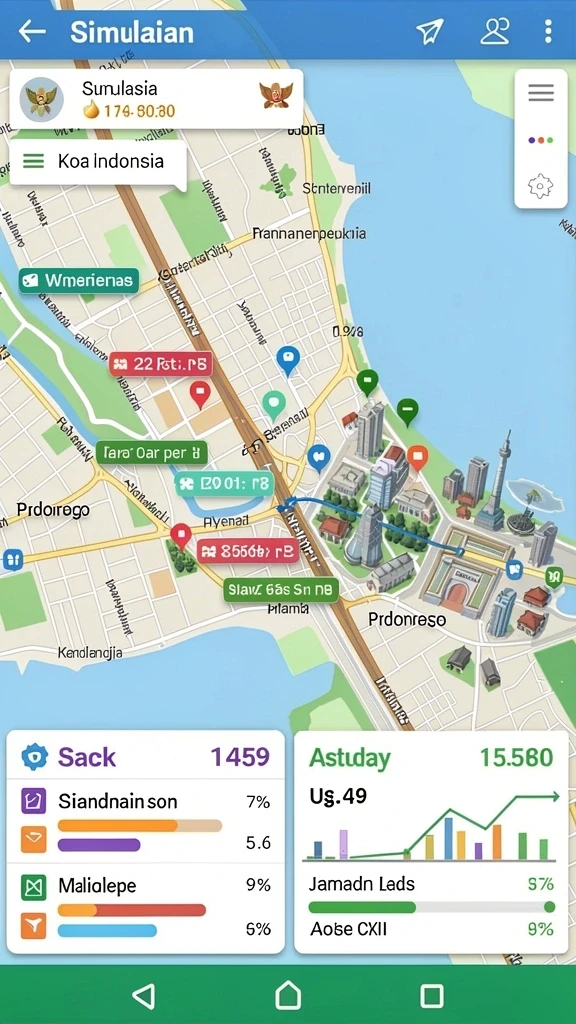Open settings gear in the side panel
Viewport: 576px width, 1024px height.
(541, 187)
